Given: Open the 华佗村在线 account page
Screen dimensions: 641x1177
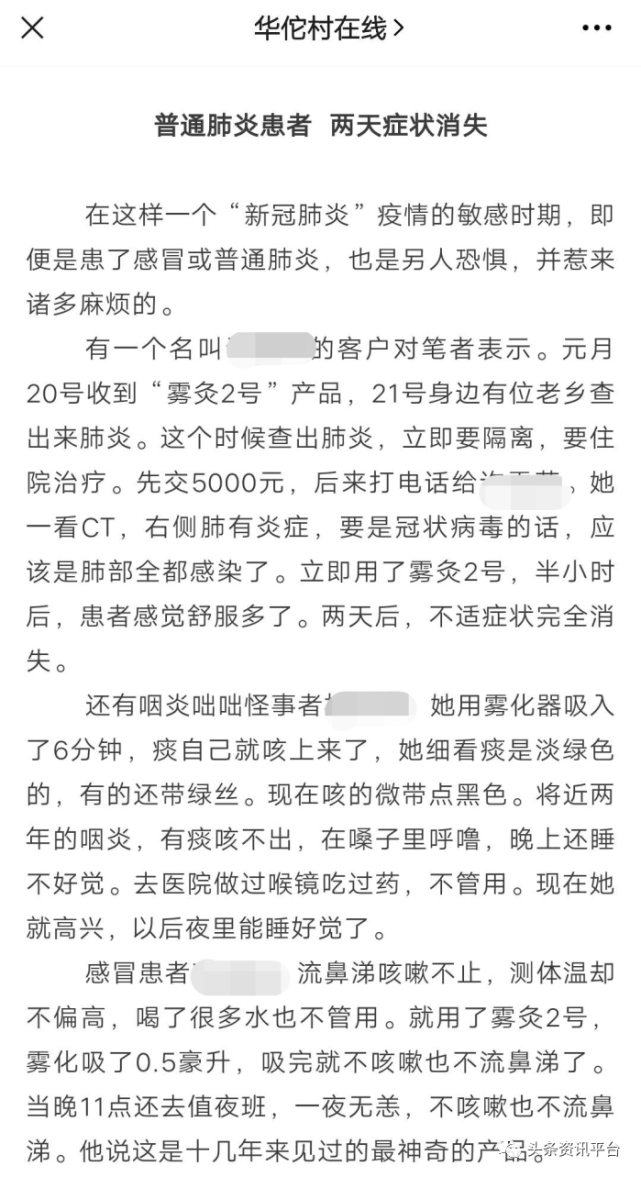Looking at the screenshot, I should [x=329, y=28].
